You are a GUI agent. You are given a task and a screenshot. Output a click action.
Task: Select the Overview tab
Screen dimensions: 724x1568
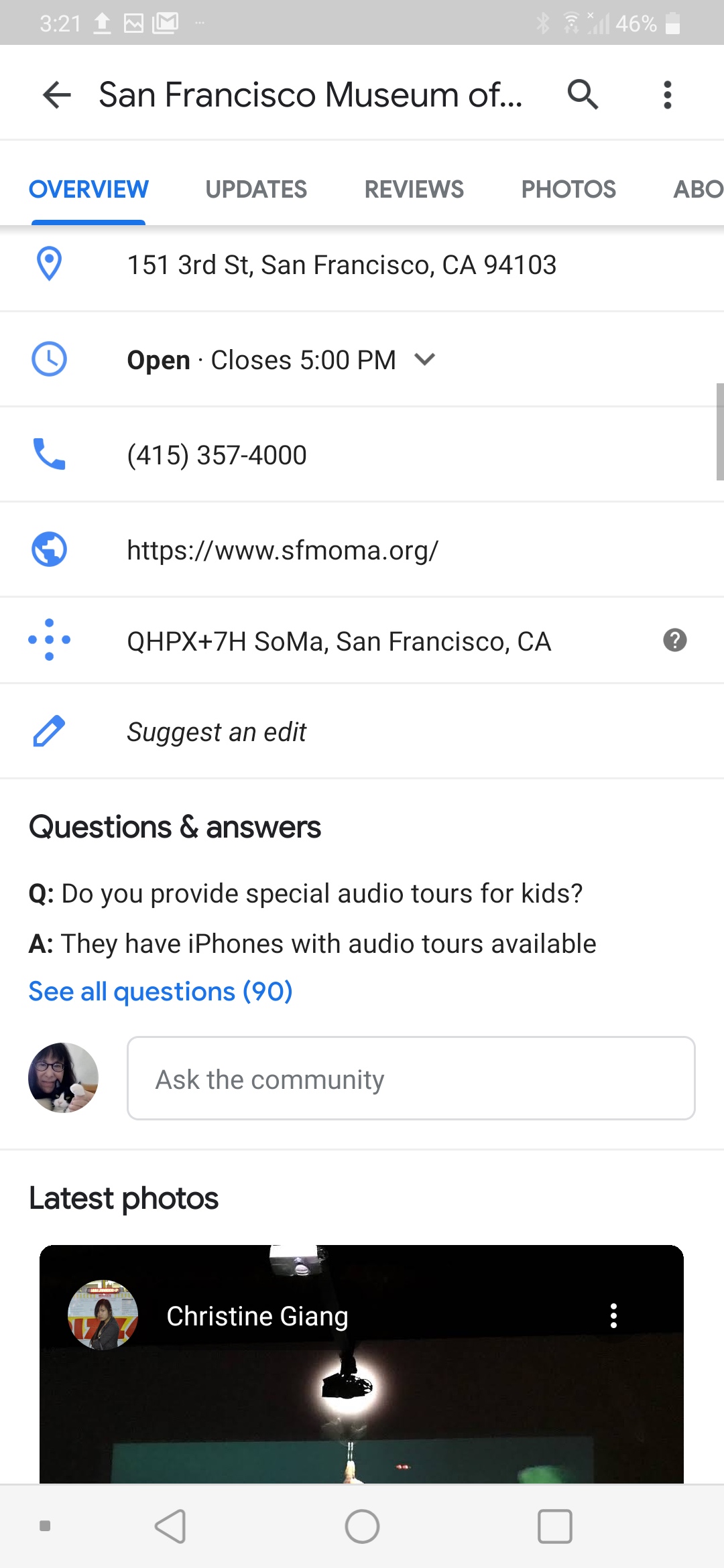point(88,190)
